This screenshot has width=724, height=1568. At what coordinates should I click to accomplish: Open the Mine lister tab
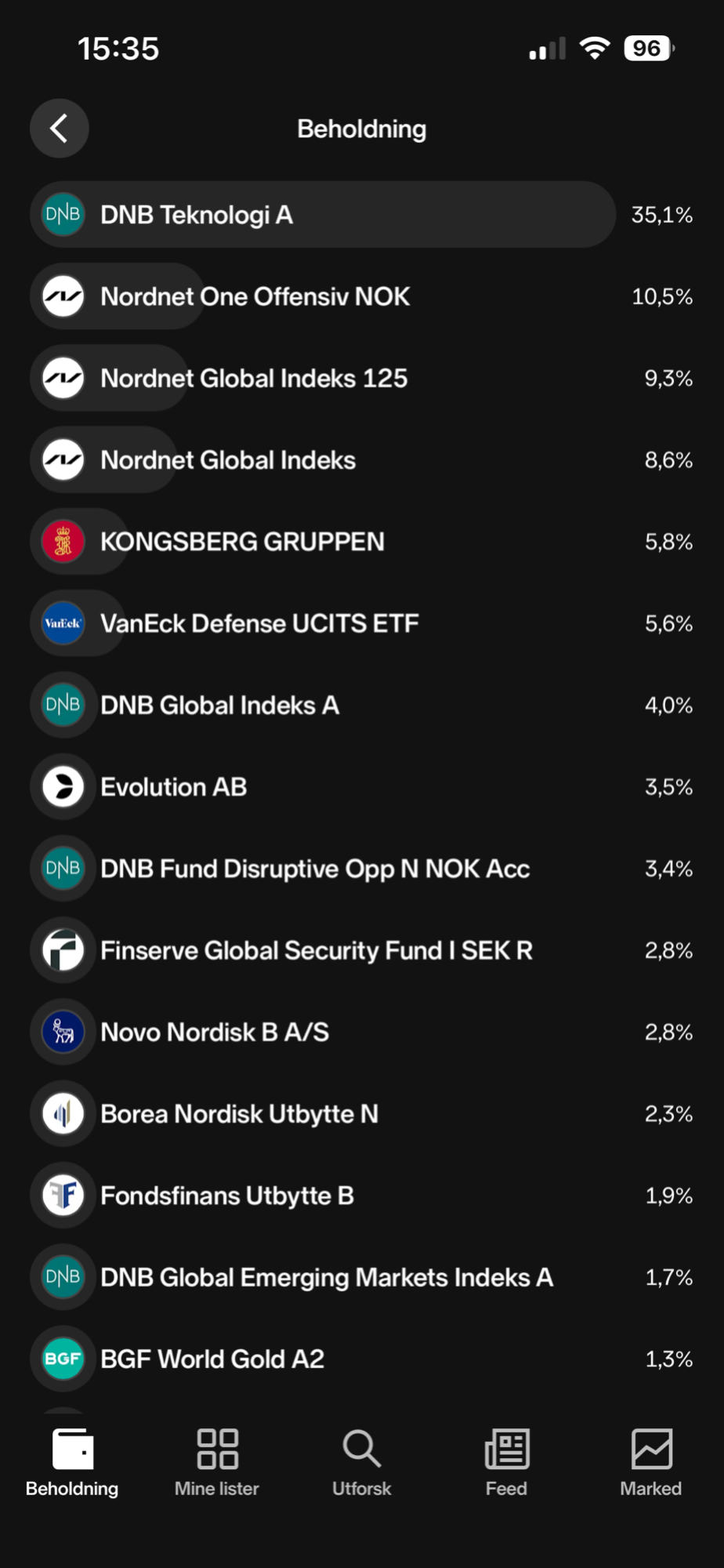point(216,1460)
